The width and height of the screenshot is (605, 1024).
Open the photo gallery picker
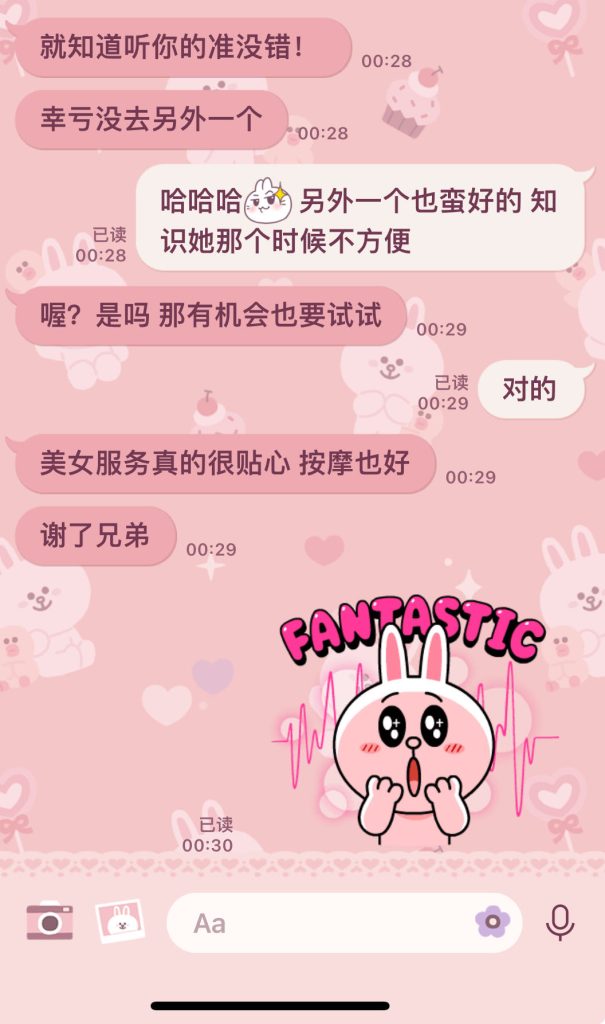pyautogui.click(x=120, y=921)
